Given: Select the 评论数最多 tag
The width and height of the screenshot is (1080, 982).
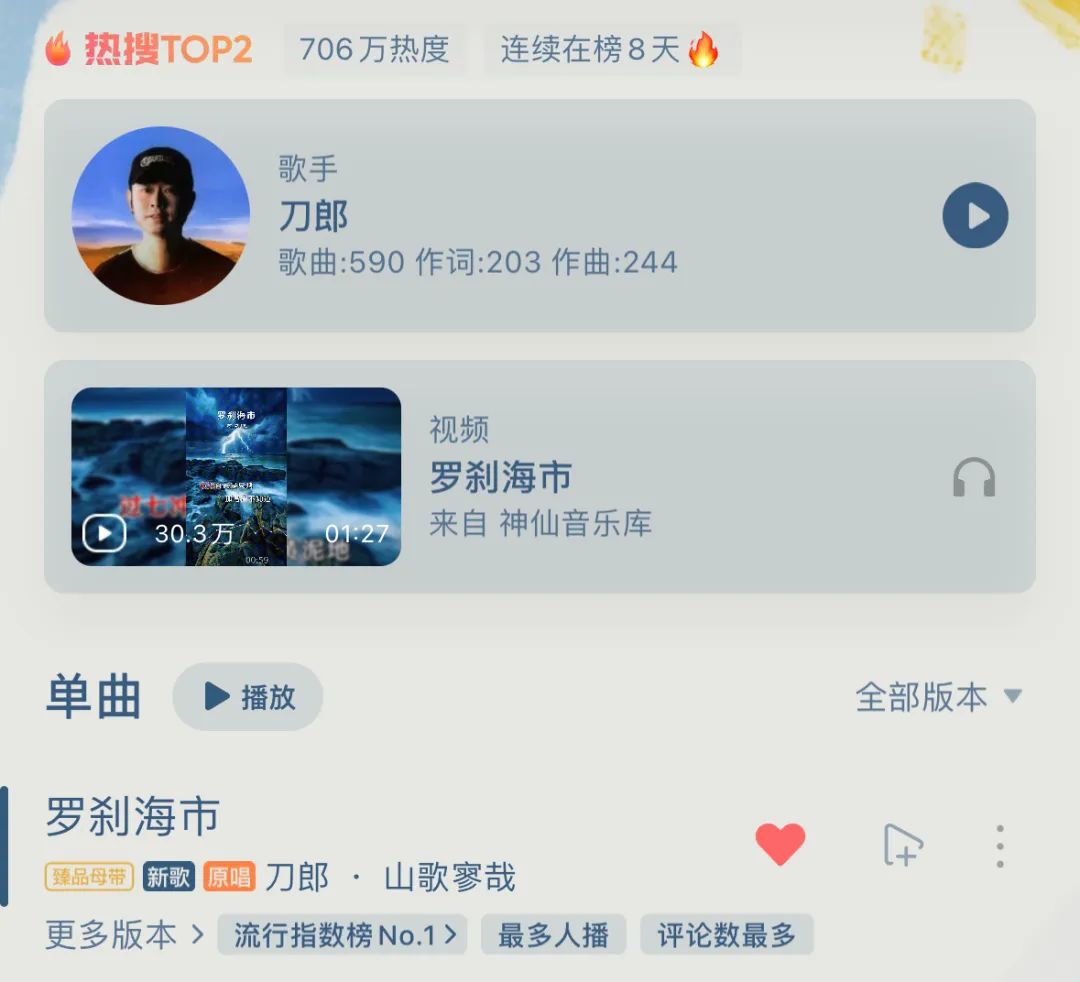Looking at the screenshot, I should tap(727, 935).
